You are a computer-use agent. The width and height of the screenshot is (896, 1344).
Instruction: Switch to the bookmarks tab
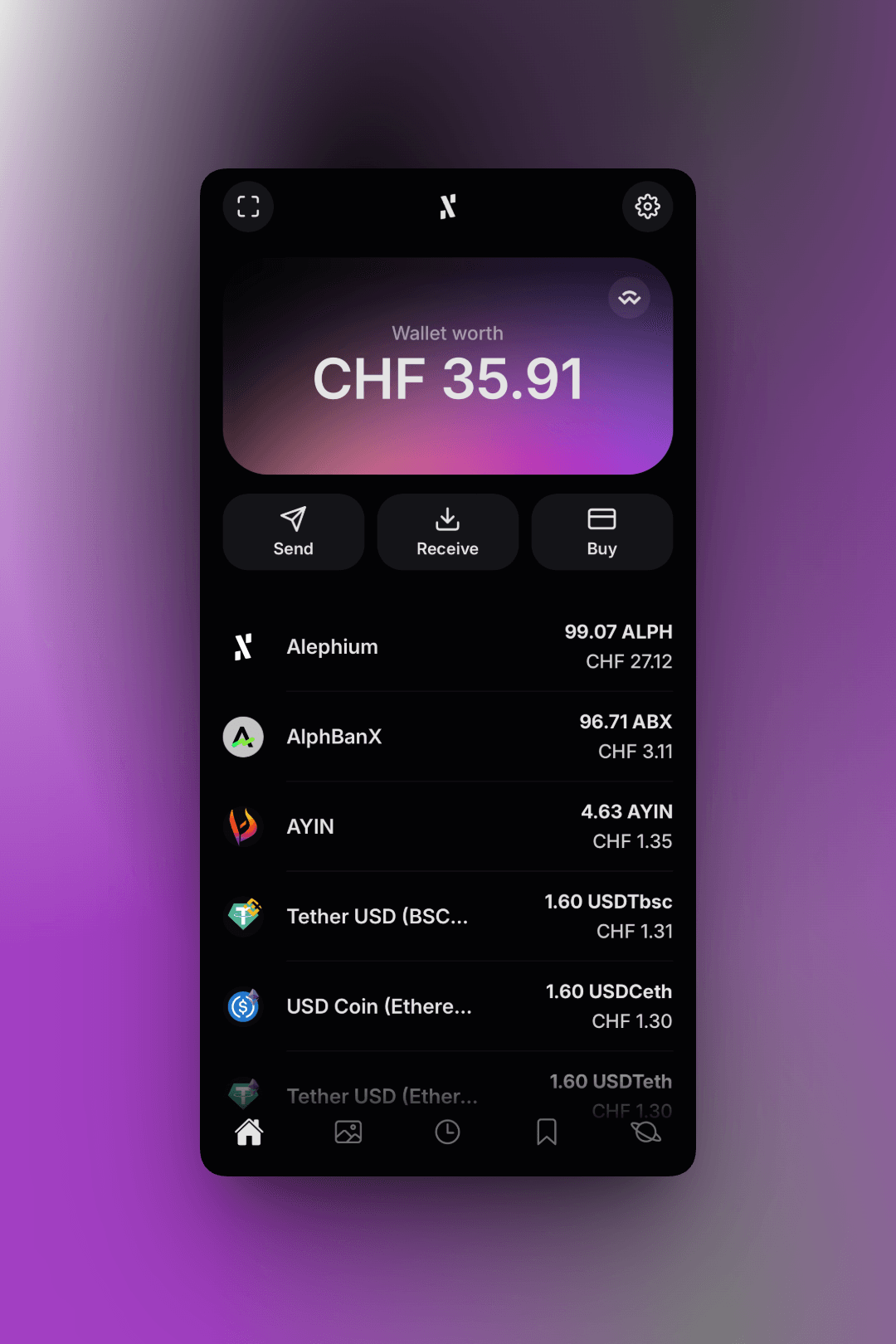click(547, 1132)
